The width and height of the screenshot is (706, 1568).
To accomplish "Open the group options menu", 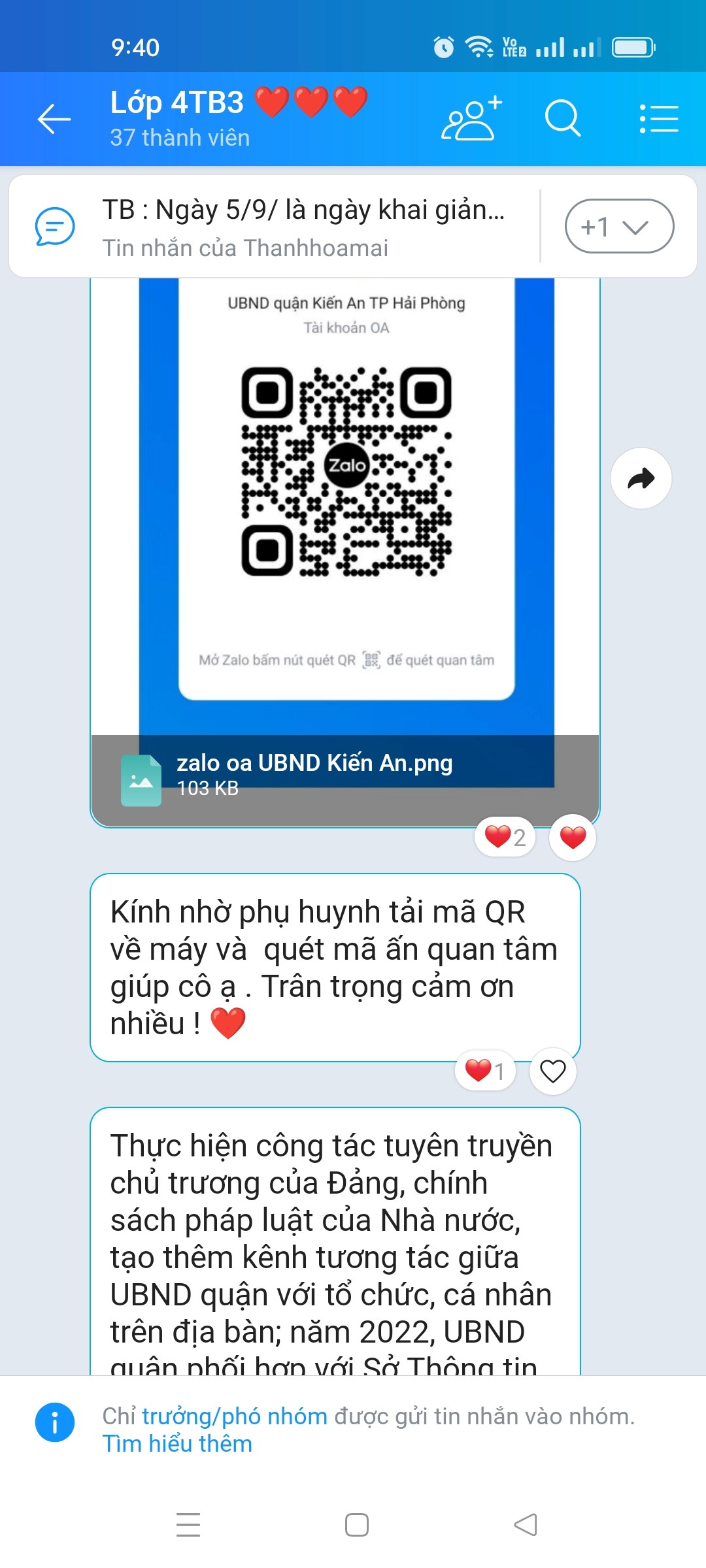I will pos(658,119).
